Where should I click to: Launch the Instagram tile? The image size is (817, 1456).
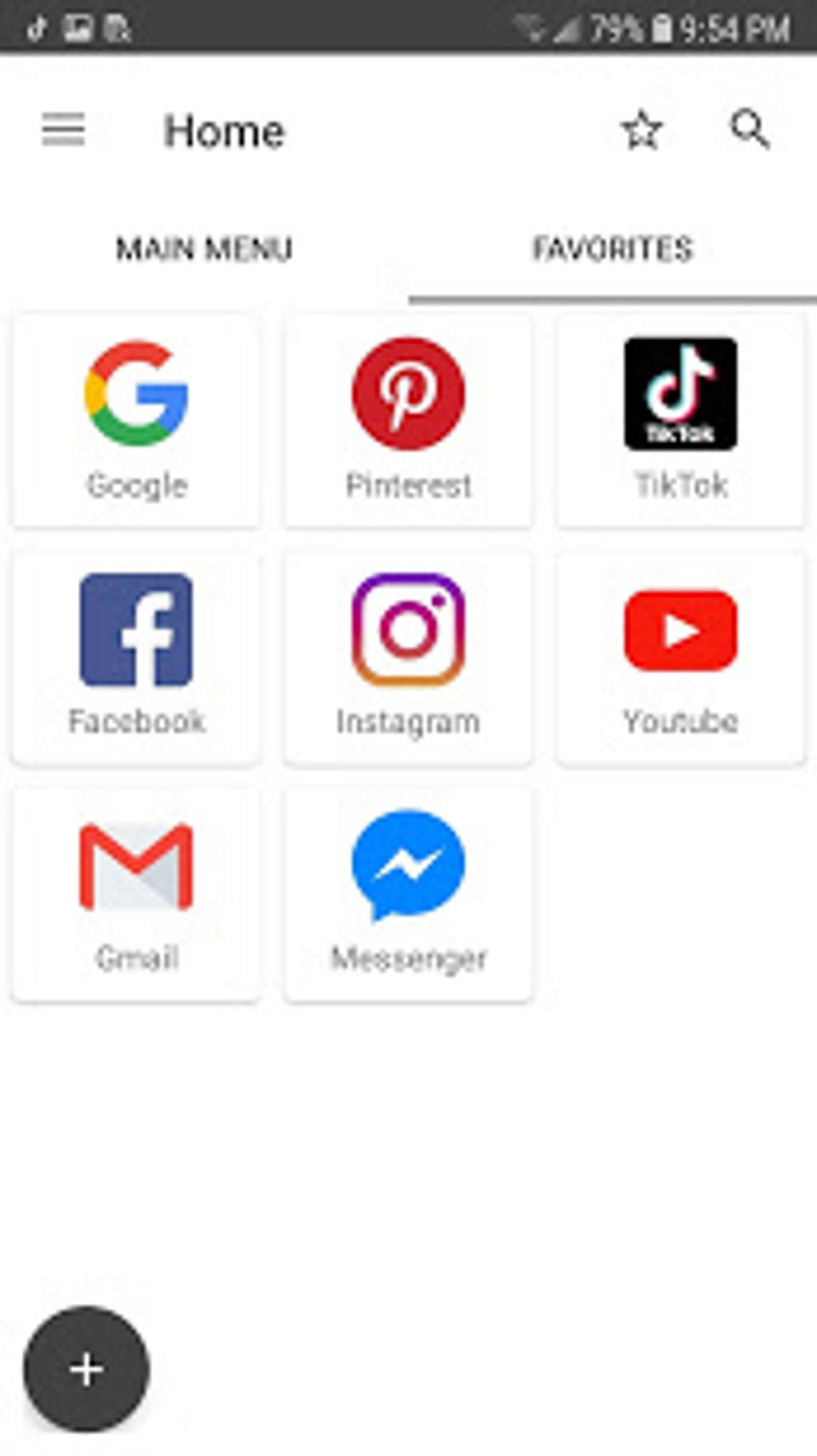point(408,658)
